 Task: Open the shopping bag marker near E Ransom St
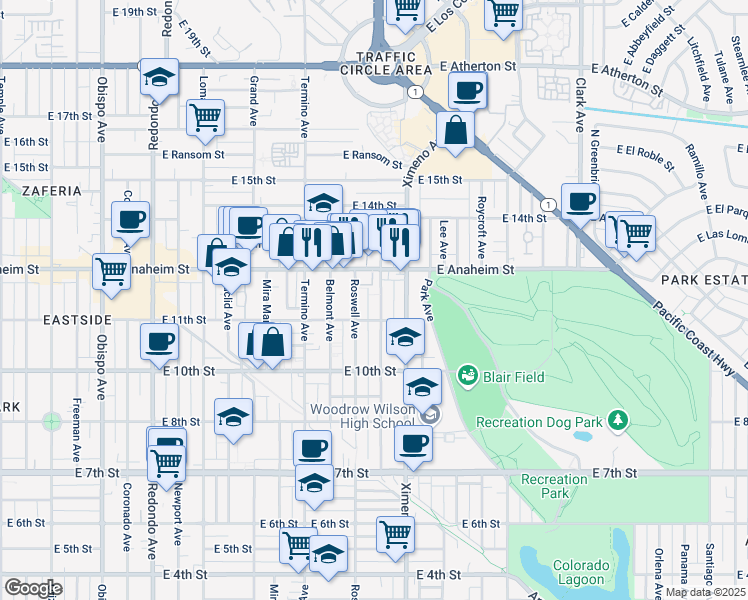click(x=456, y=130)
